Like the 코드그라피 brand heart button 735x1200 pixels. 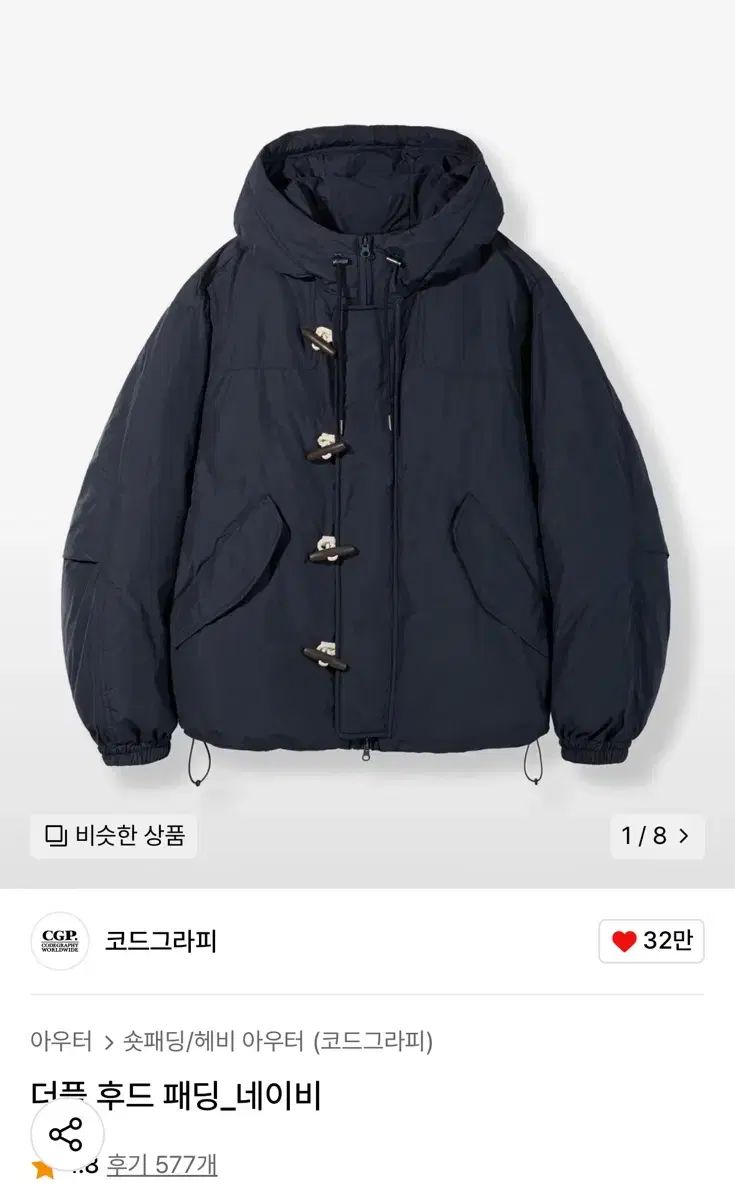651,941
